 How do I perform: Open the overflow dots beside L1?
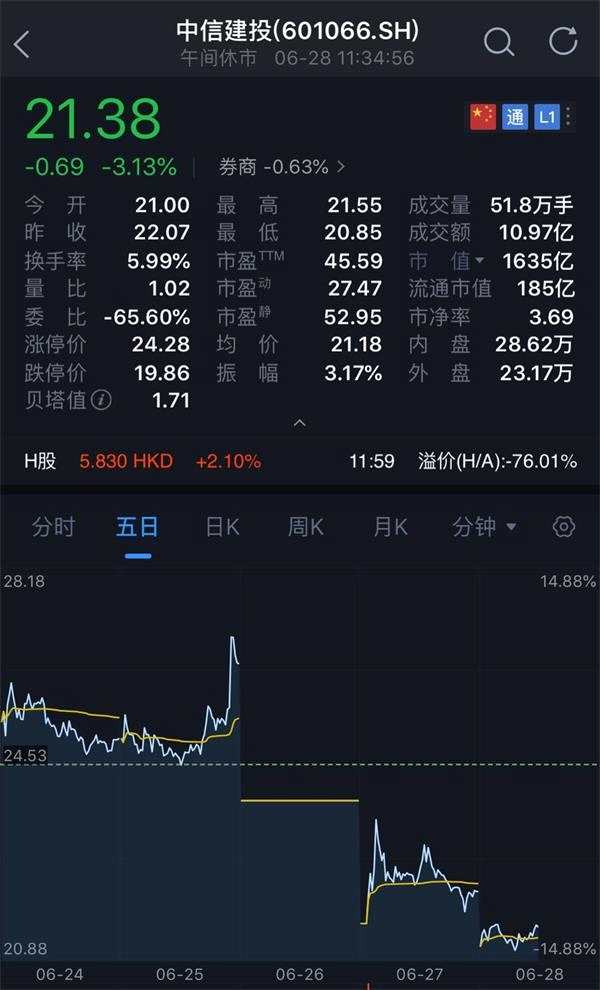click(x=569, y=117)
